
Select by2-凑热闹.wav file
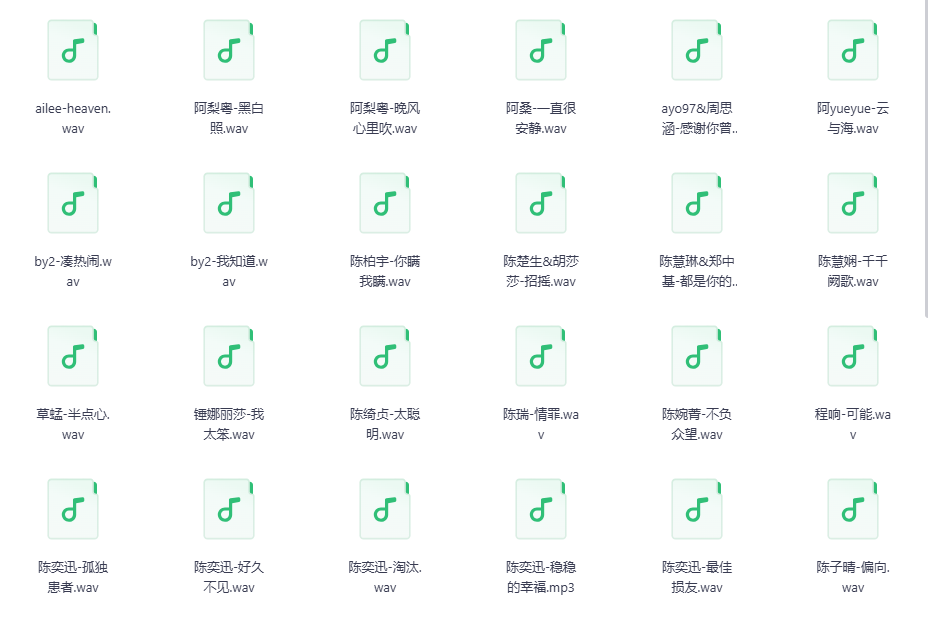coord(73,203)
